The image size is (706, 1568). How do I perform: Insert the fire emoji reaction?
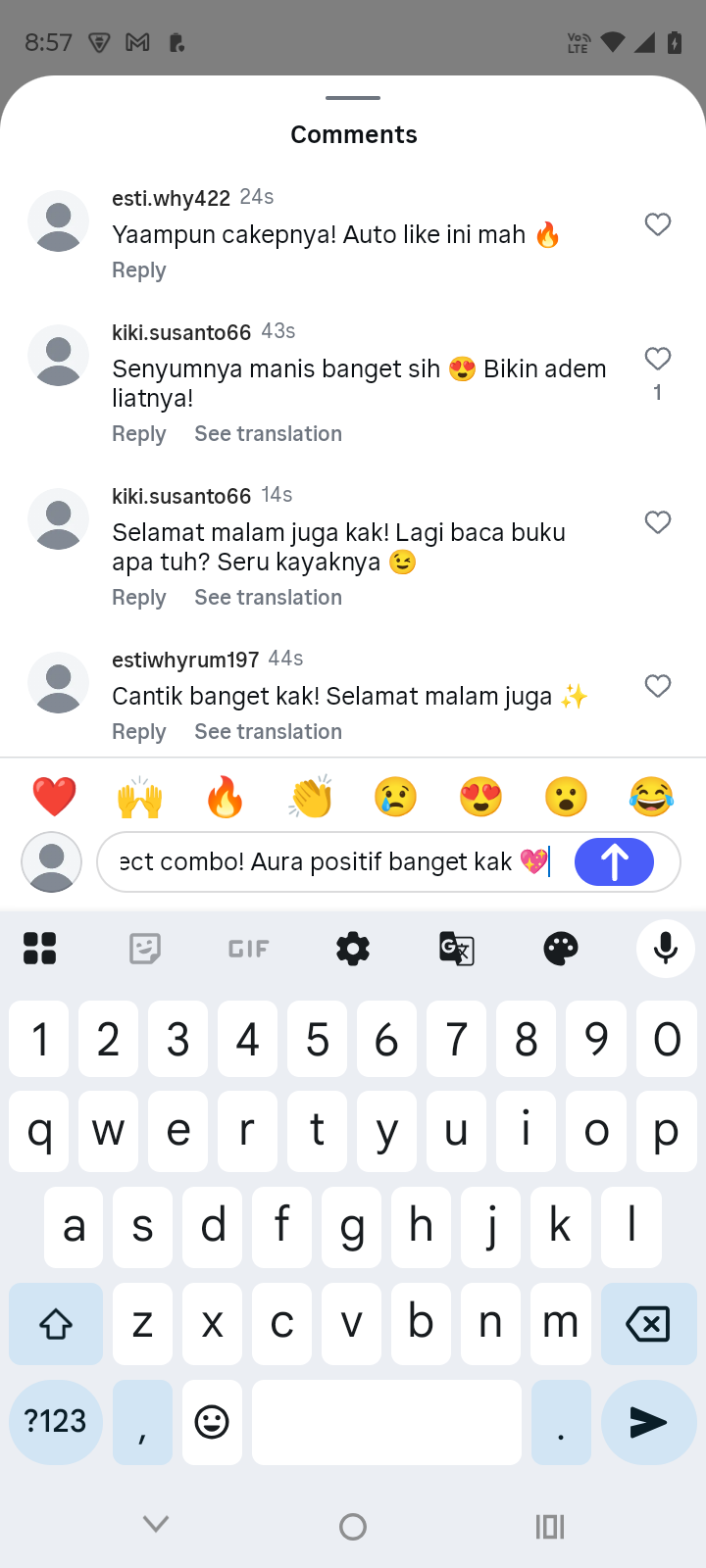(225, 797)
